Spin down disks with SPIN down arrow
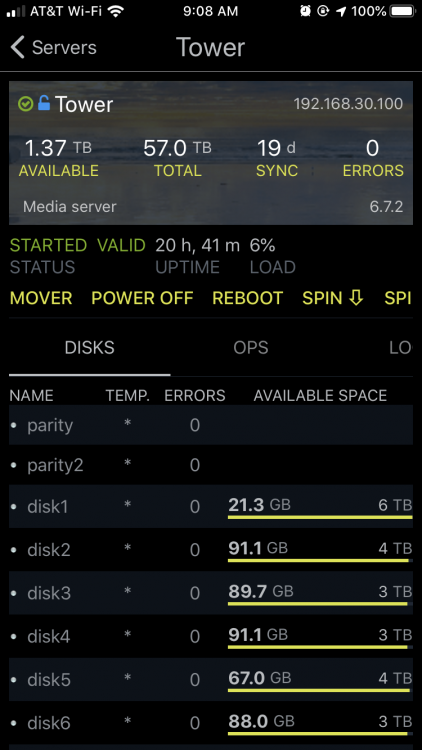 pyautogui.click(x=333, y=298)
